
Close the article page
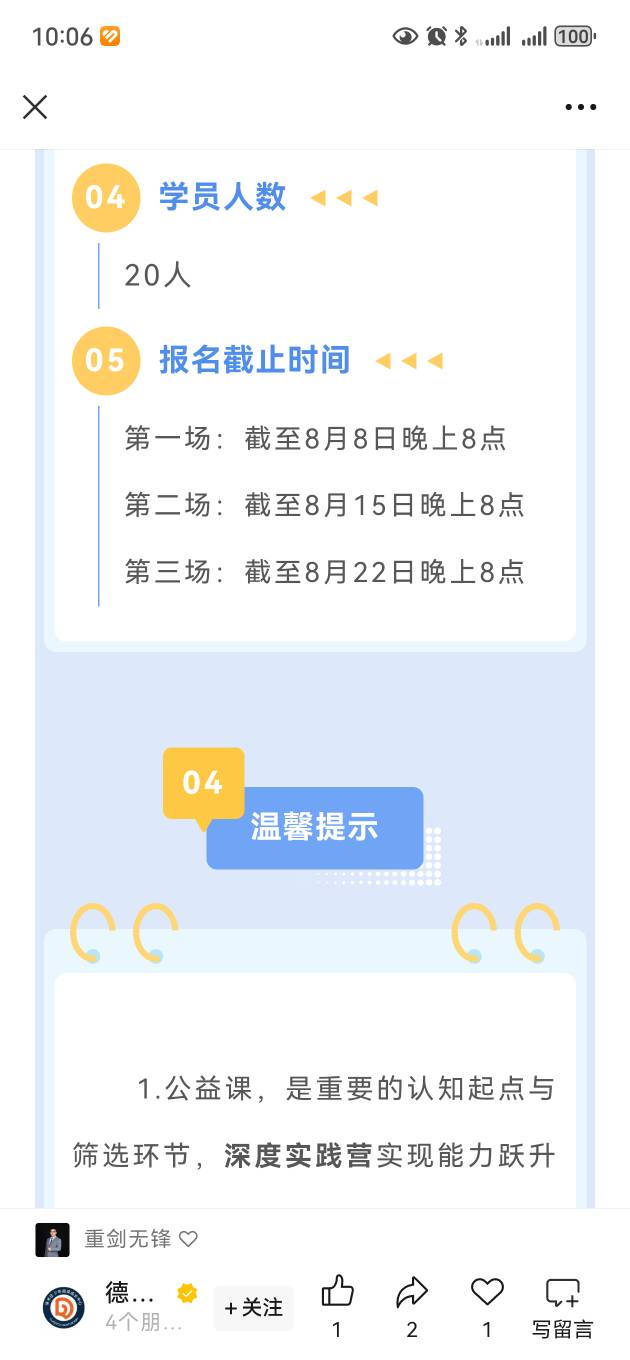[x=35, y=107]
